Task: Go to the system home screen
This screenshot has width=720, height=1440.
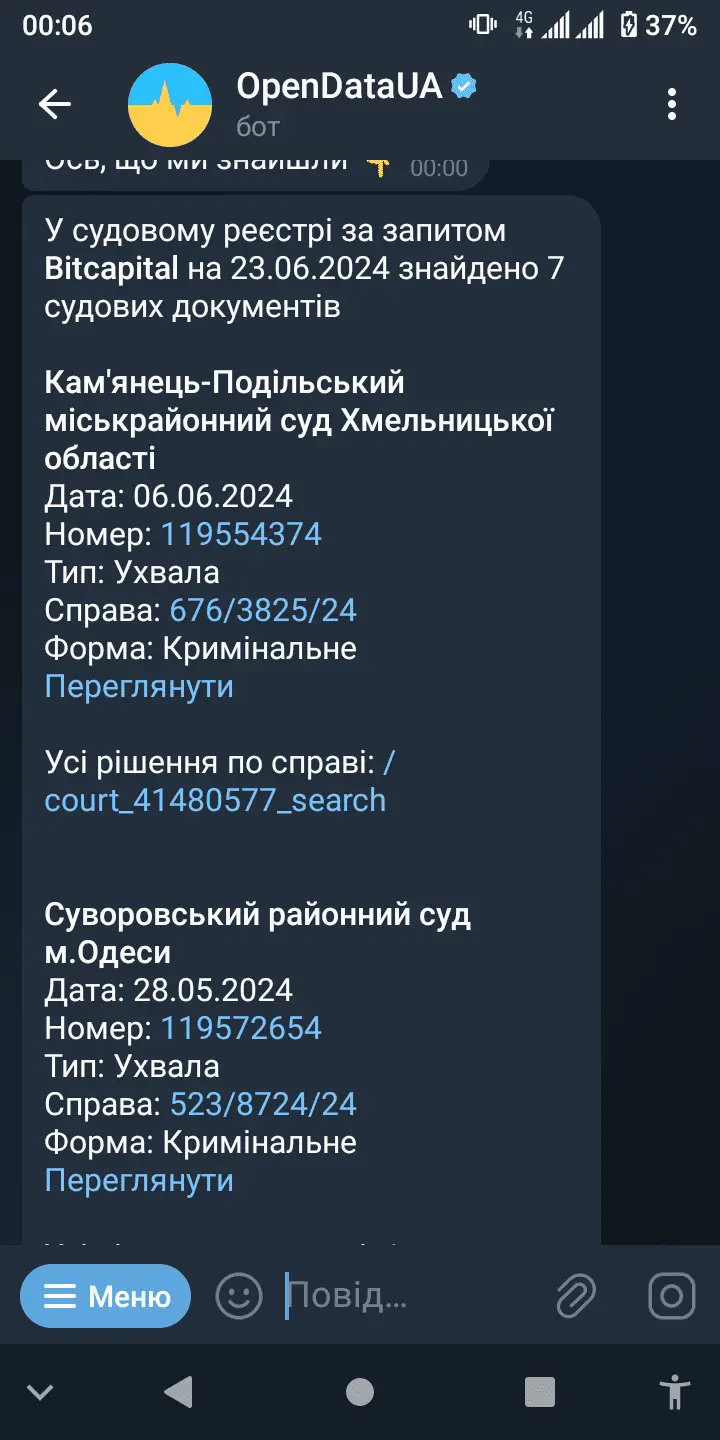Action: [360, 1391]
